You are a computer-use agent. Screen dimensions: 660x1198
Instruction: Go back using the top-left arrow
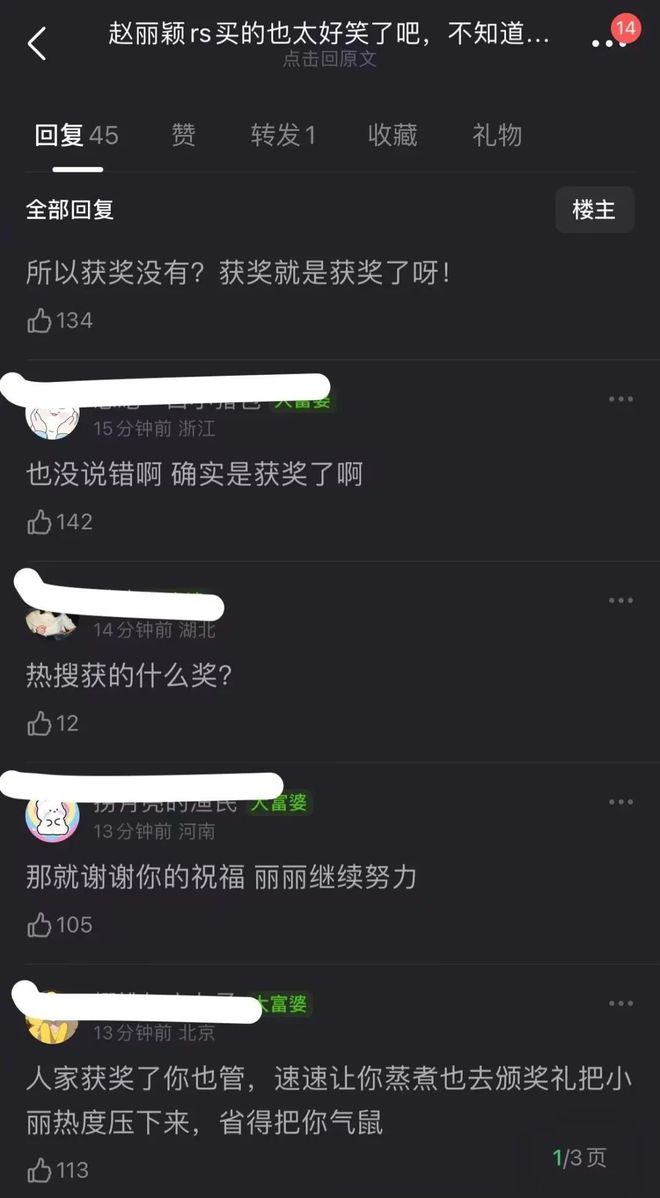coord(37,43)
